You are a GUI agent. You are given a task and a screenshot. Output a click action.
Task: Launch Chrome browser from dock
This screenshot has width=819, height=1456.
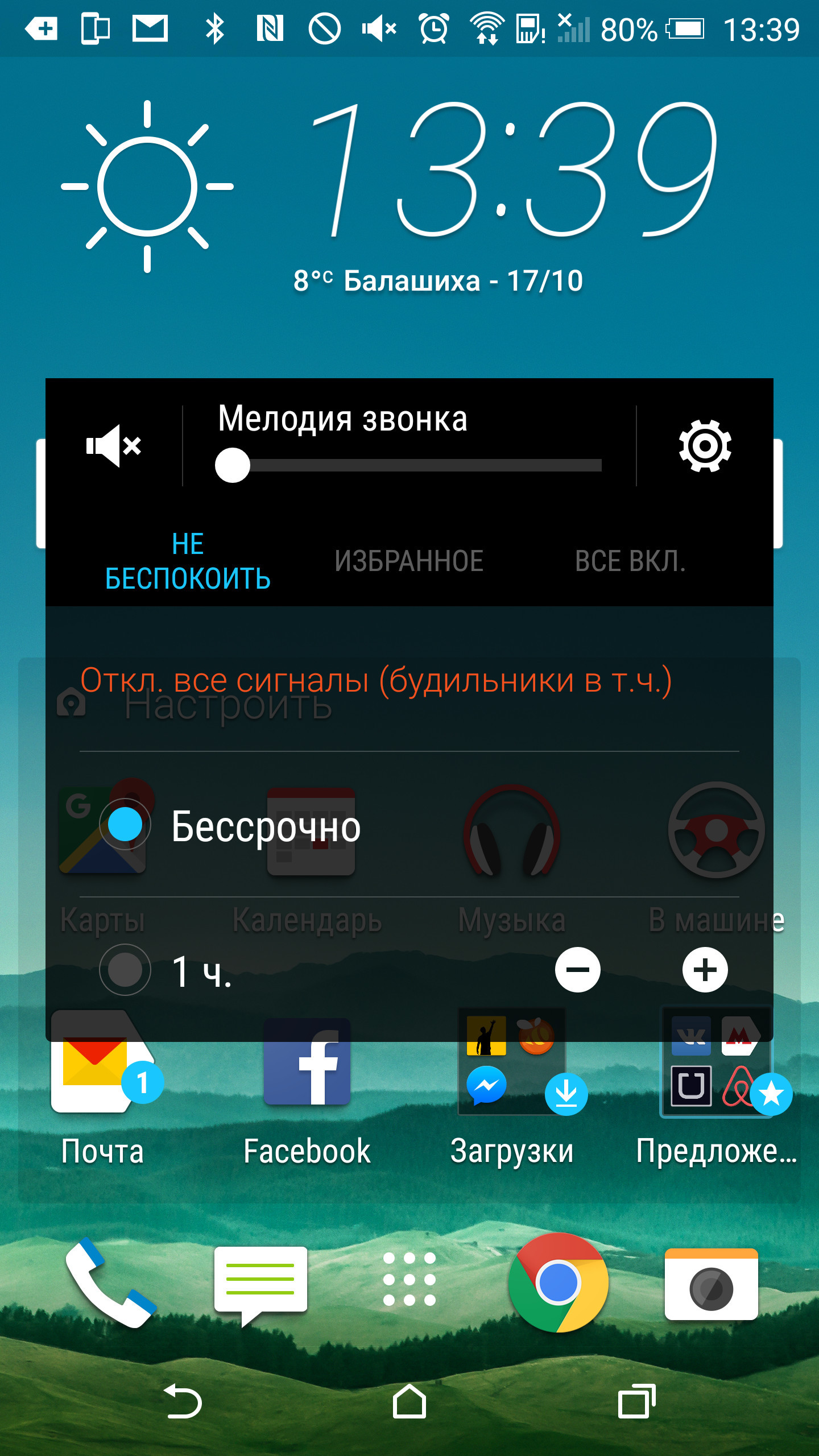[559, 1283]
